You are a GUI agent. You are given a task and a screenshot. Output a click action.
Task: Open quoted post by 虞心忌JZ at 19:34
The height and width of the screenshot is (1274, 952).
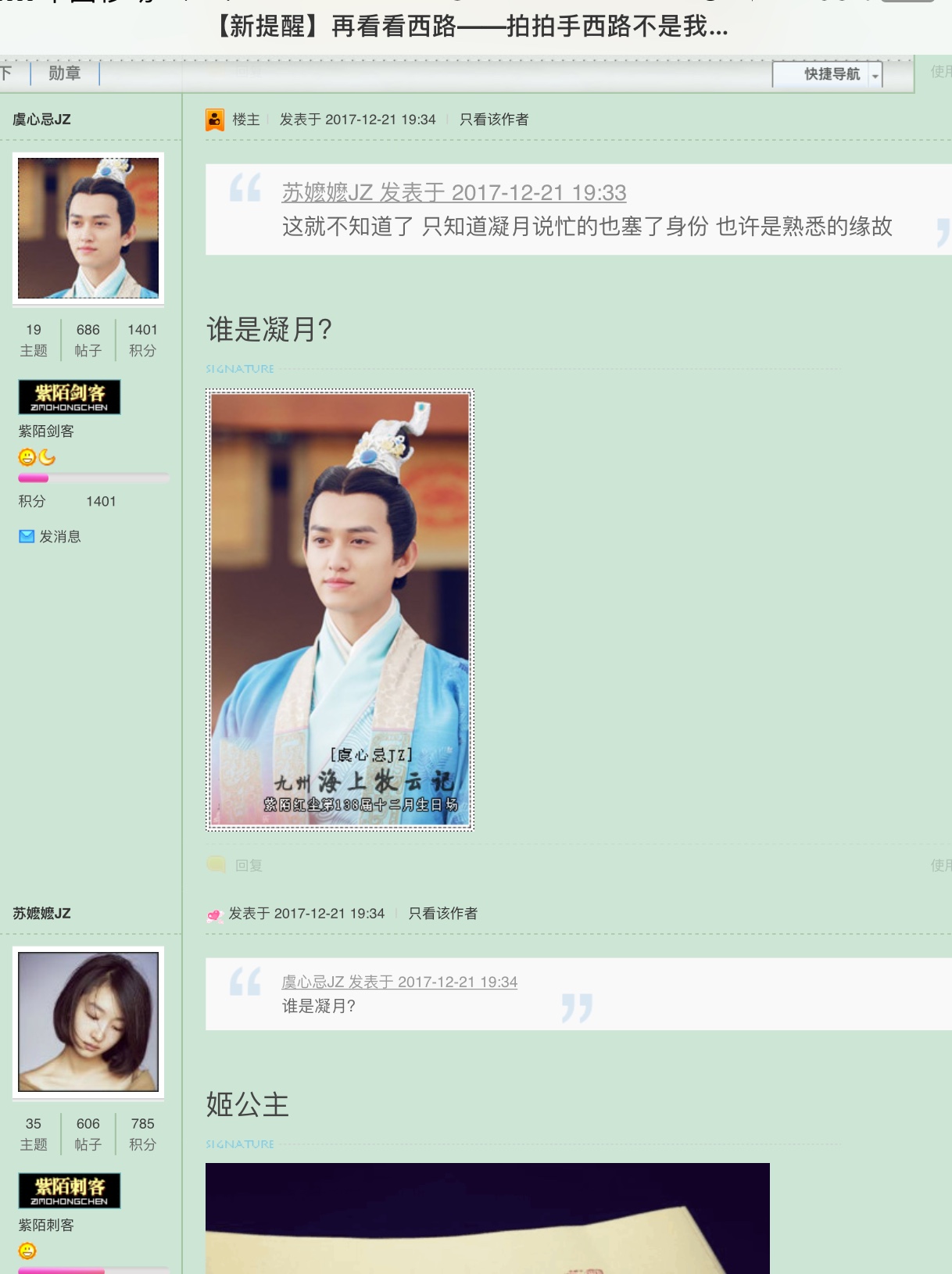click(399, 982)
